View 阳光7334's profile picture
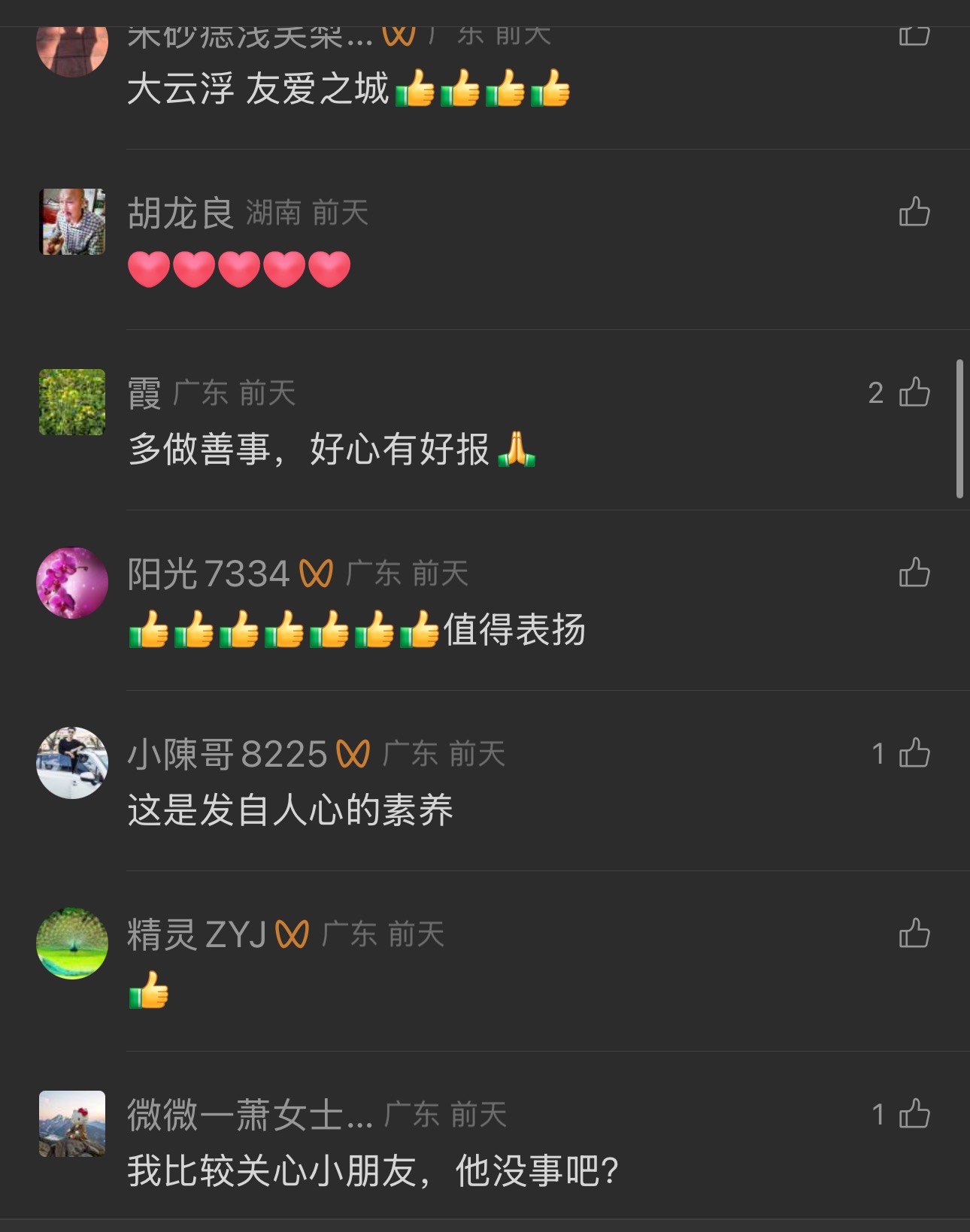 72,583
